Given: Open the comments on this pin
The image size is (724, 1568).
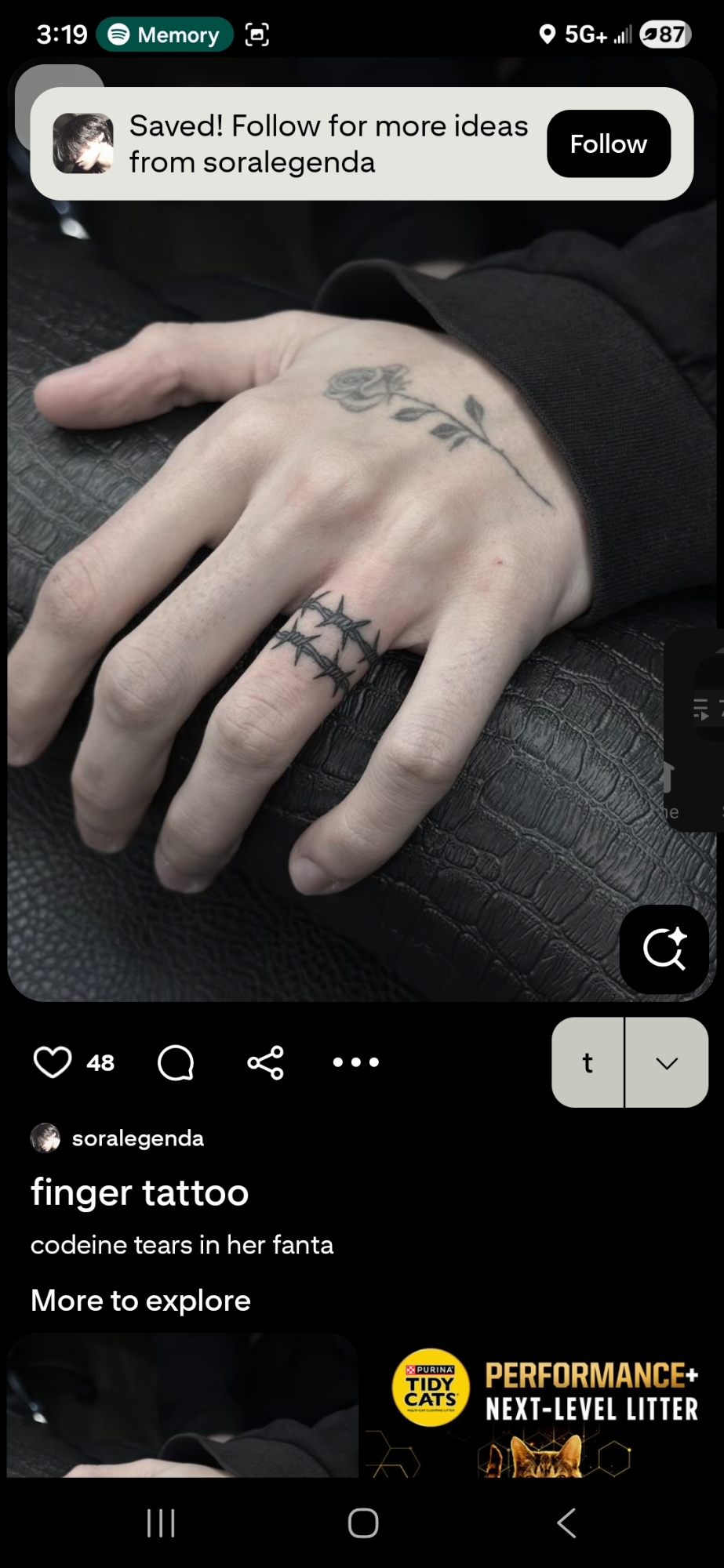Looking at the screenshot, I should pos(176,1062).
